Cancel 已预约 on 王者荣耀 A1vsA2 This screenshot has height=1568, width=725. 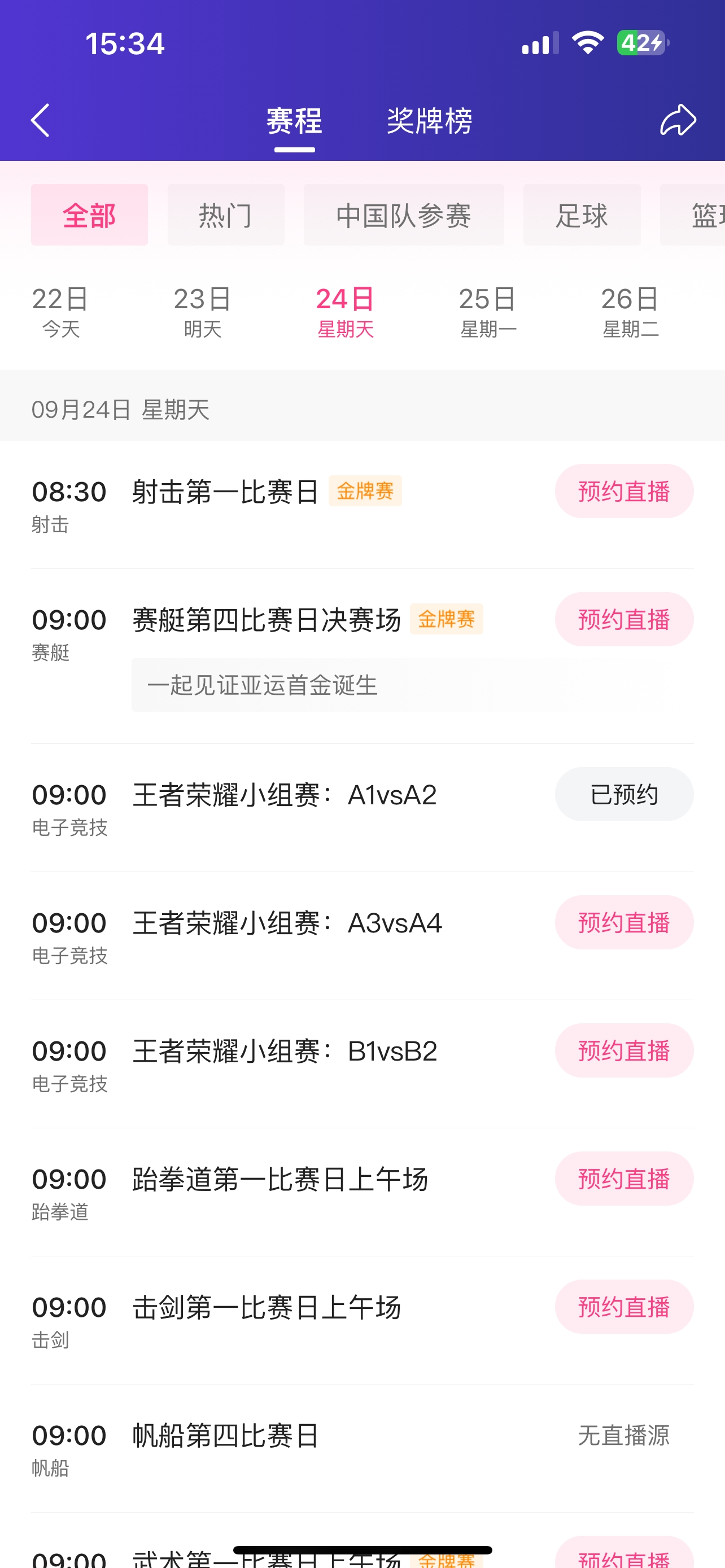tap(624, 794)
